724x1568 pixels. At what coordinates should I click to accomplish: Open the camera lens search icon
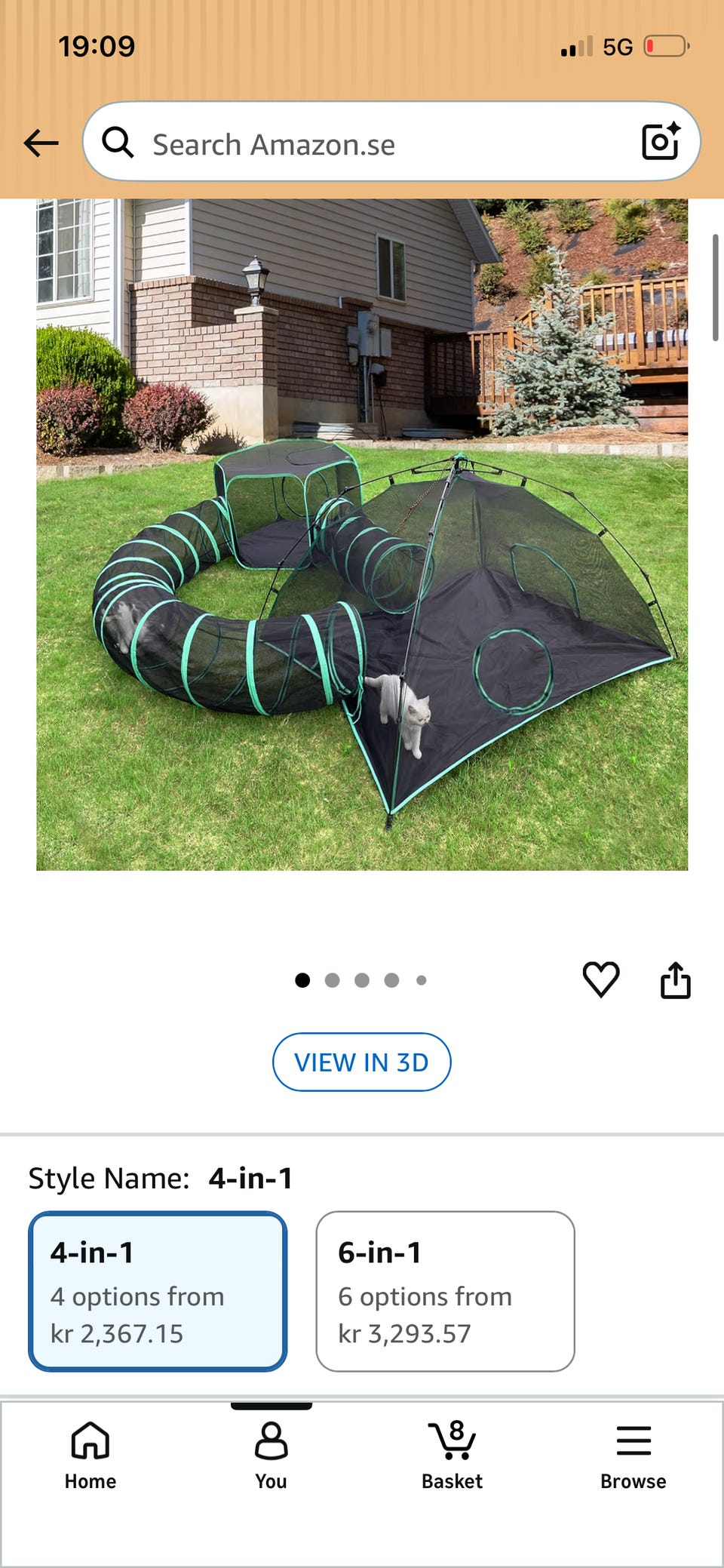tap(661, 141)
